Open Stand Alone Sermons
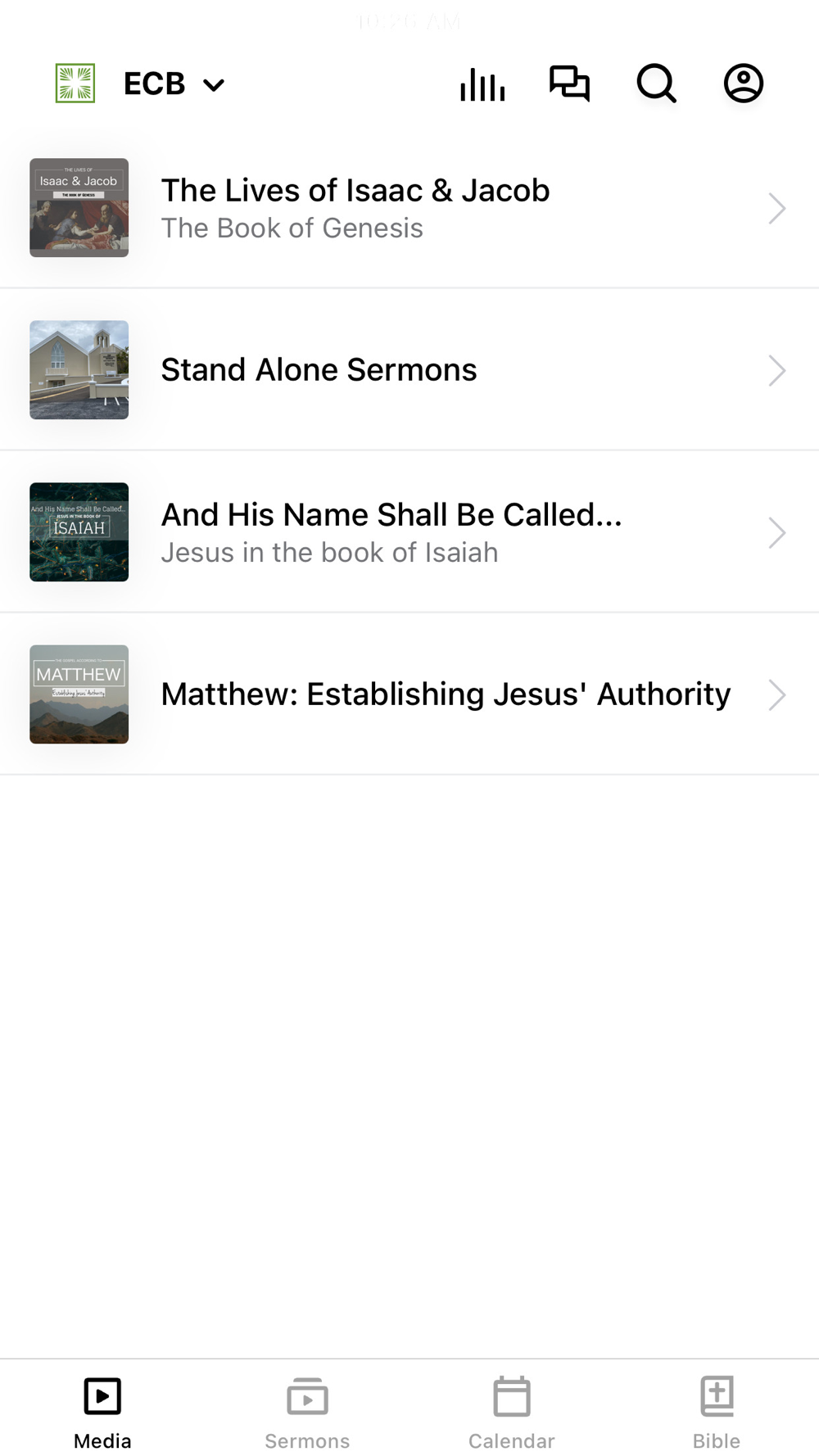The height and width of the screenshot is (1456, 819). coord(409,370)
